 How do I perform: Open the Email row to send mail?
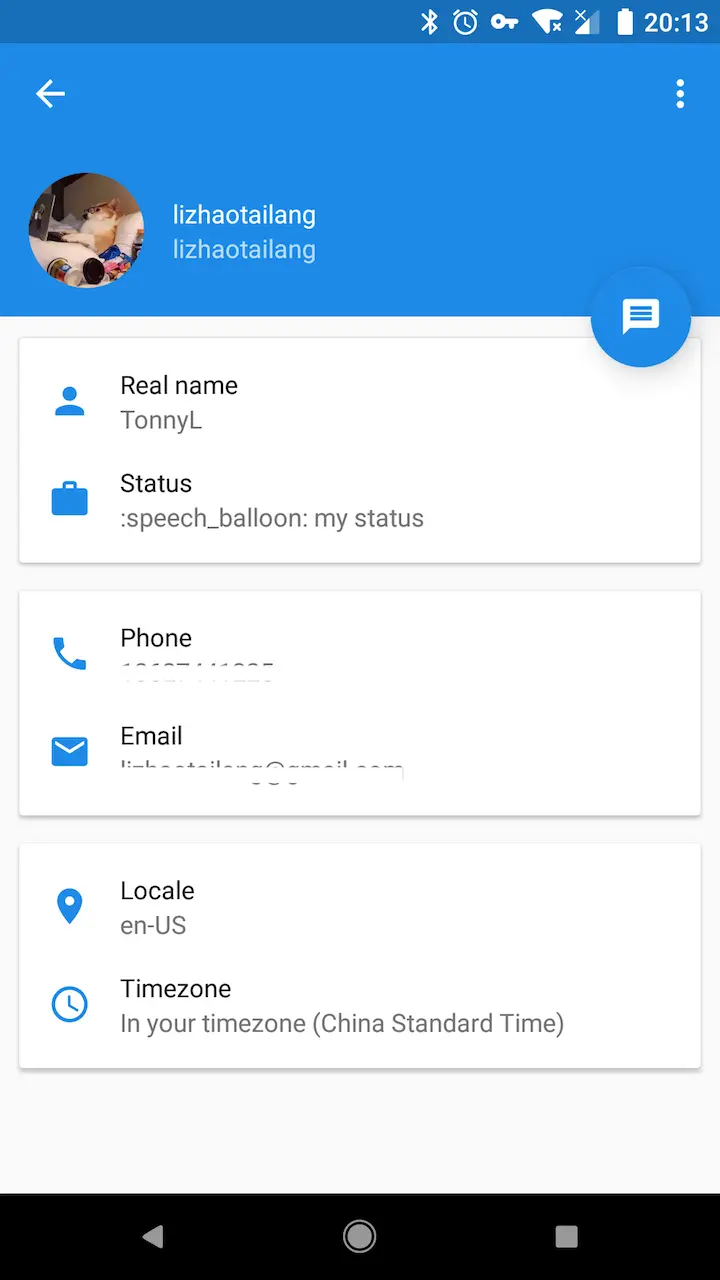360,752
